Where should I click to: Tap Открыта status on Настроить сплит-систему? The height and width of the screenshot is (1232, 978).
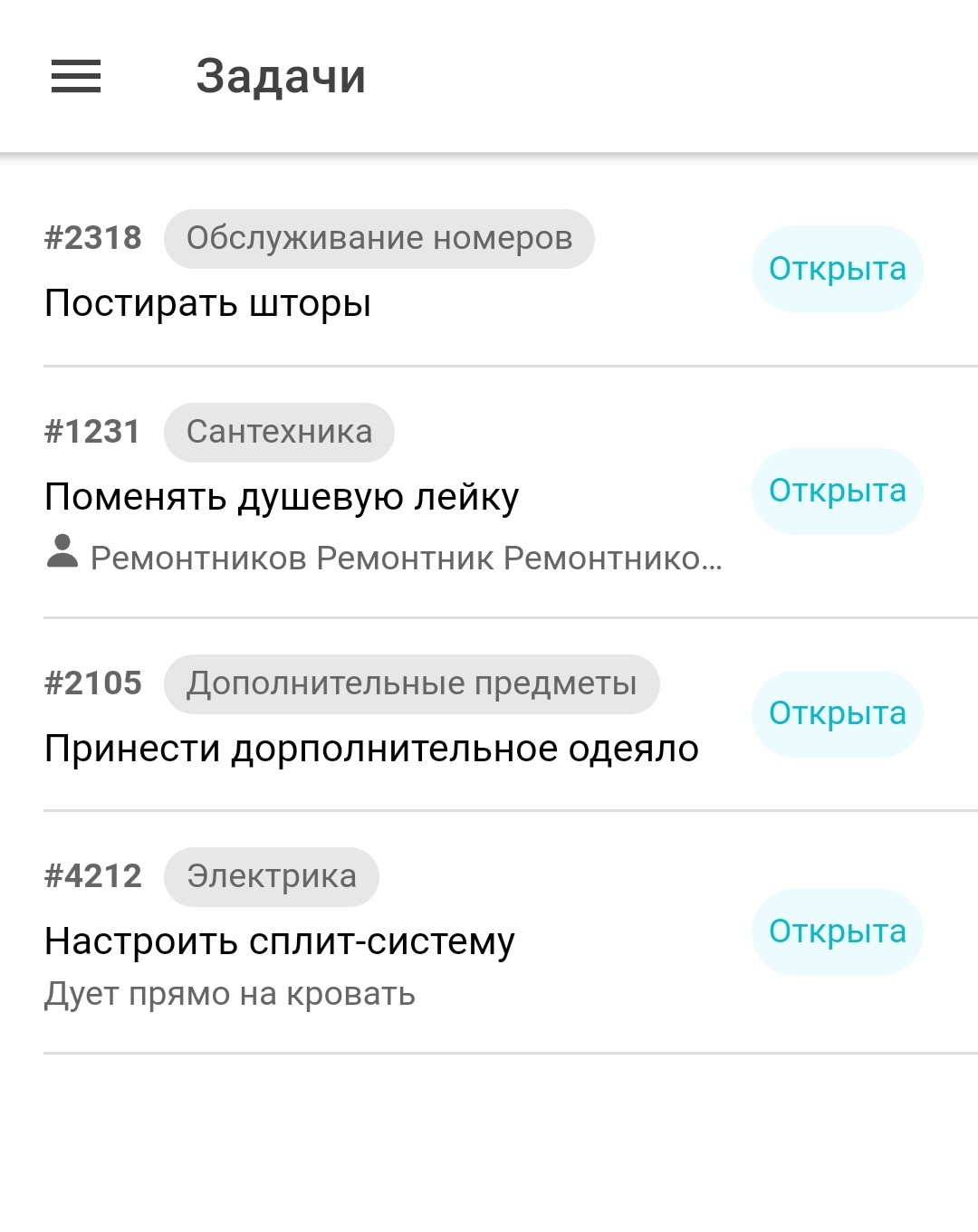click(x=837, y=931)
